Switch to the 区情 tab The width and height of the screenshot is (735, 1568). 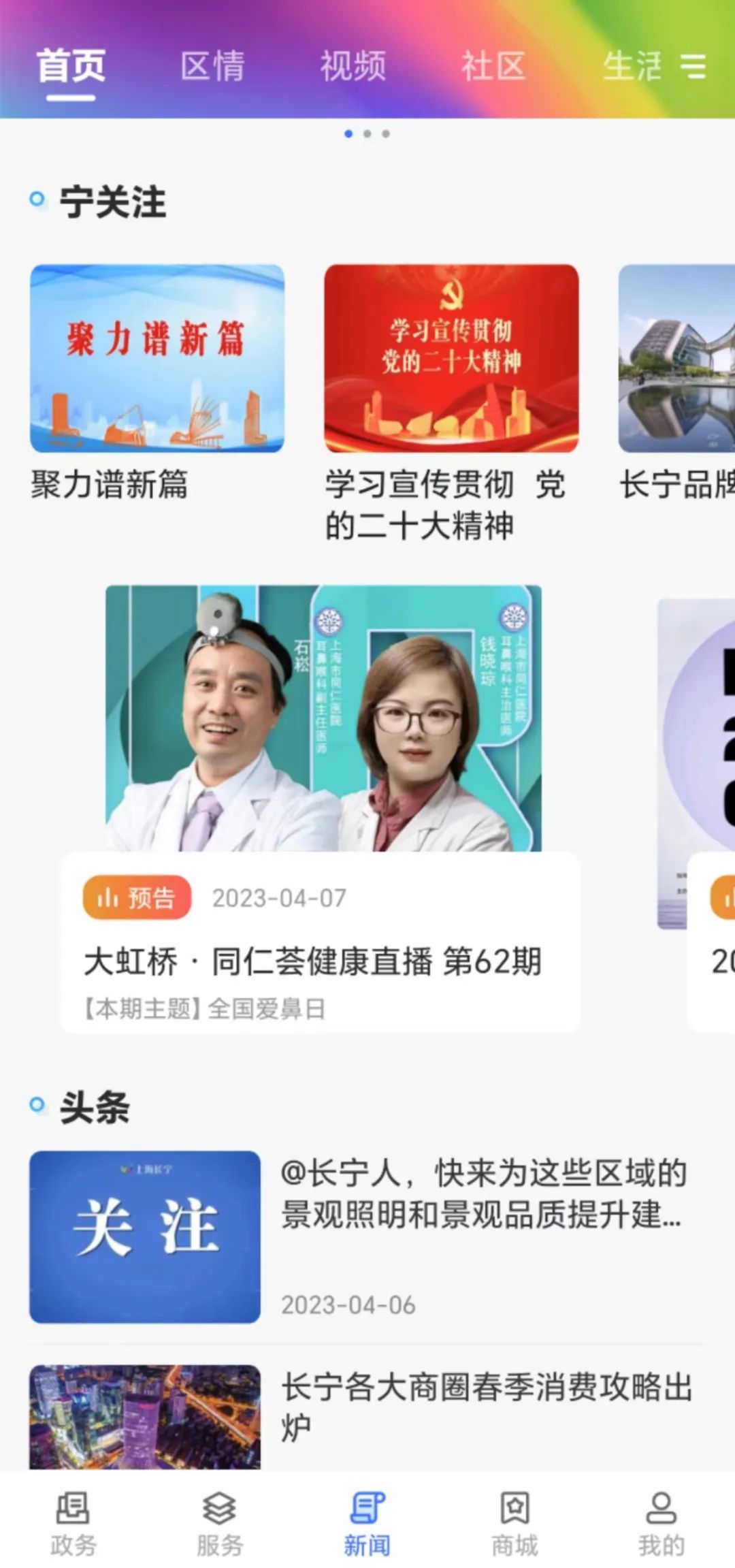[x=212, y=67]
